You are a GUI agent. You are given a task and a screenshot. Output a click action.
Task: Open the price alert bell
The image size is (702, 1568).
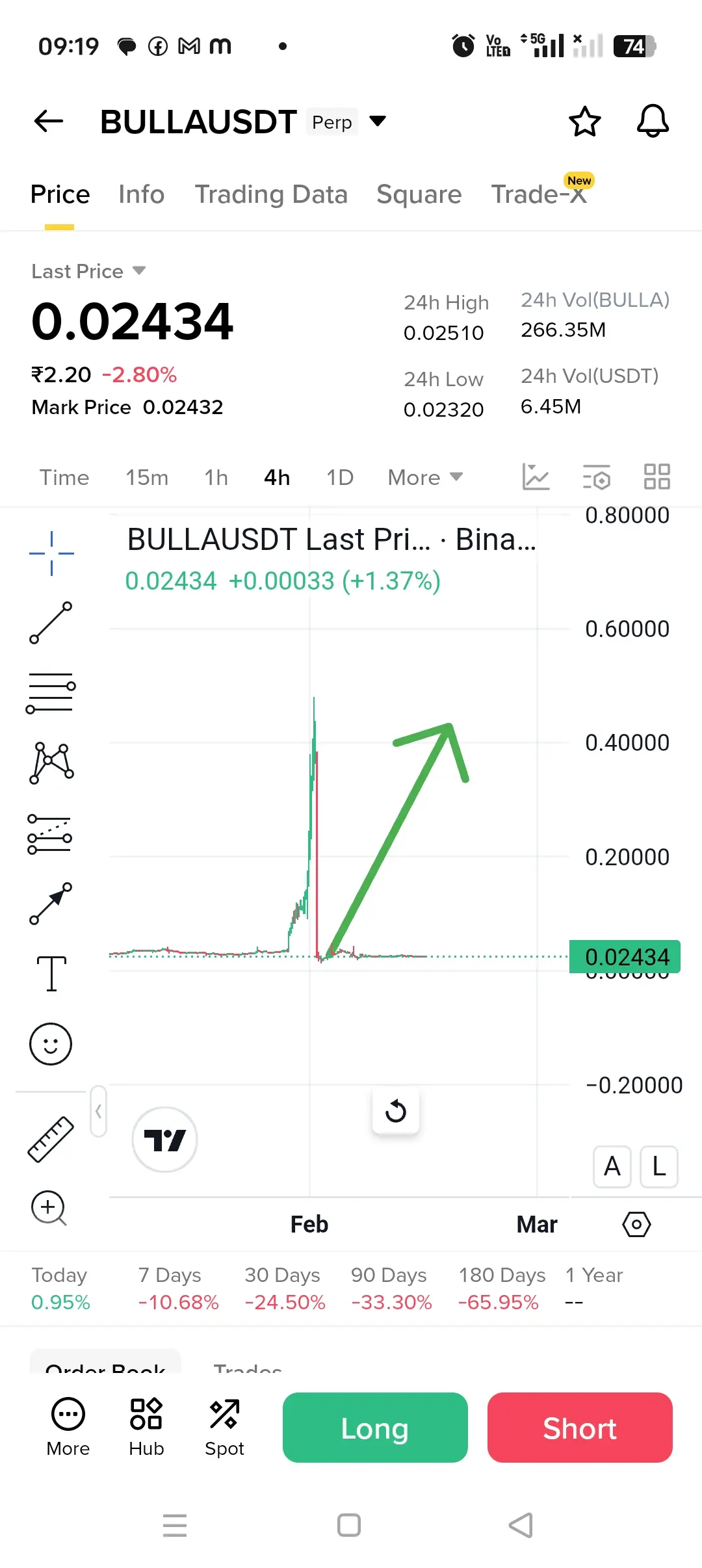(652, 122)
